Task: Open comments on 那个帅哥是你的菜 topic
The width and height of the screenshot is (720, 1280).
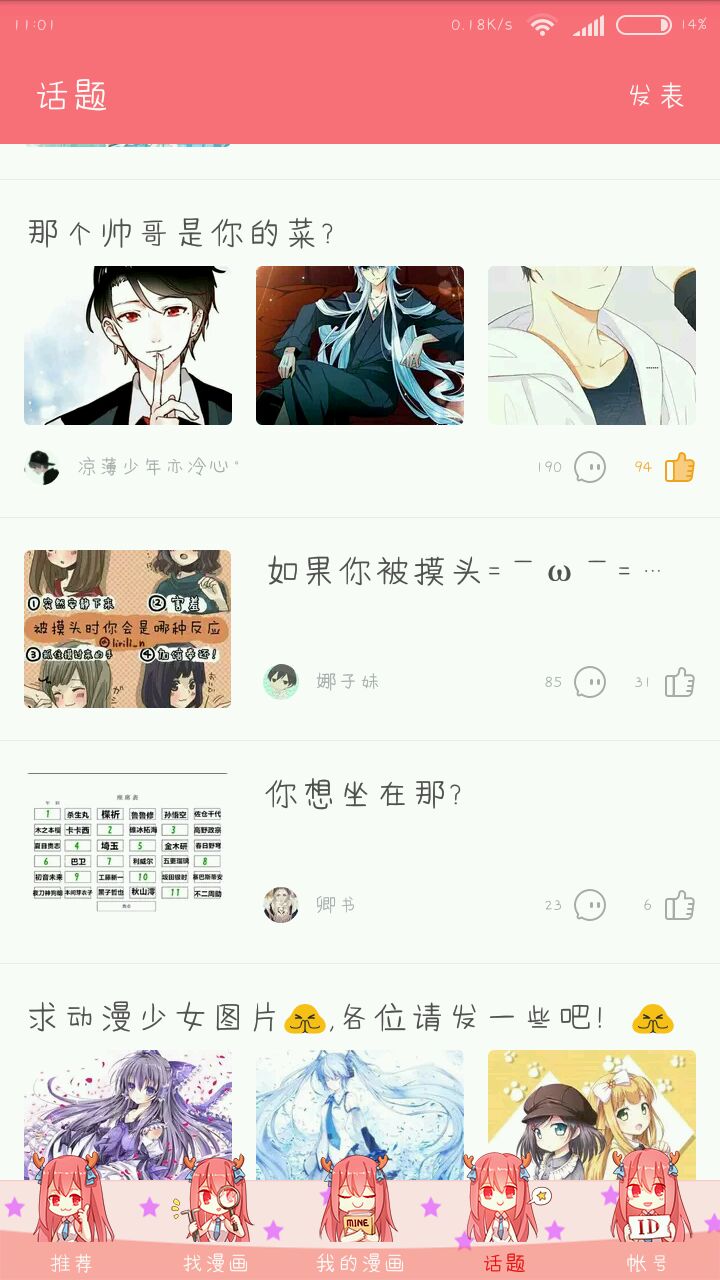Action: click(590, 467)
